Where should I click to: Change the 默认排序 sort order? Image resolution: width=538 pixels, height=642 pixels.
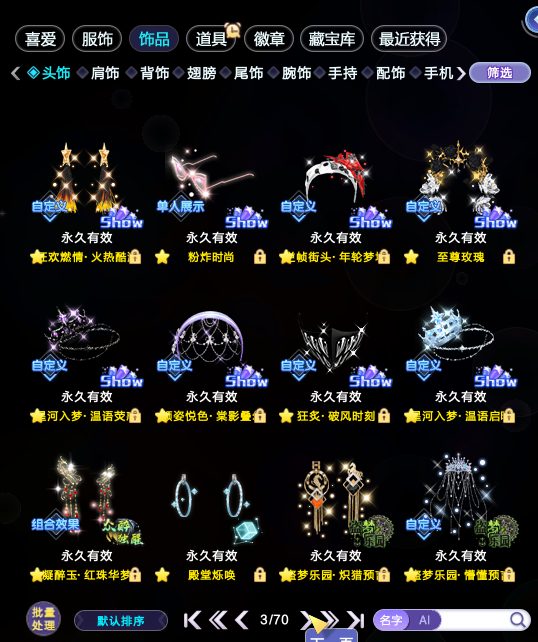click(x=121, y=621)
